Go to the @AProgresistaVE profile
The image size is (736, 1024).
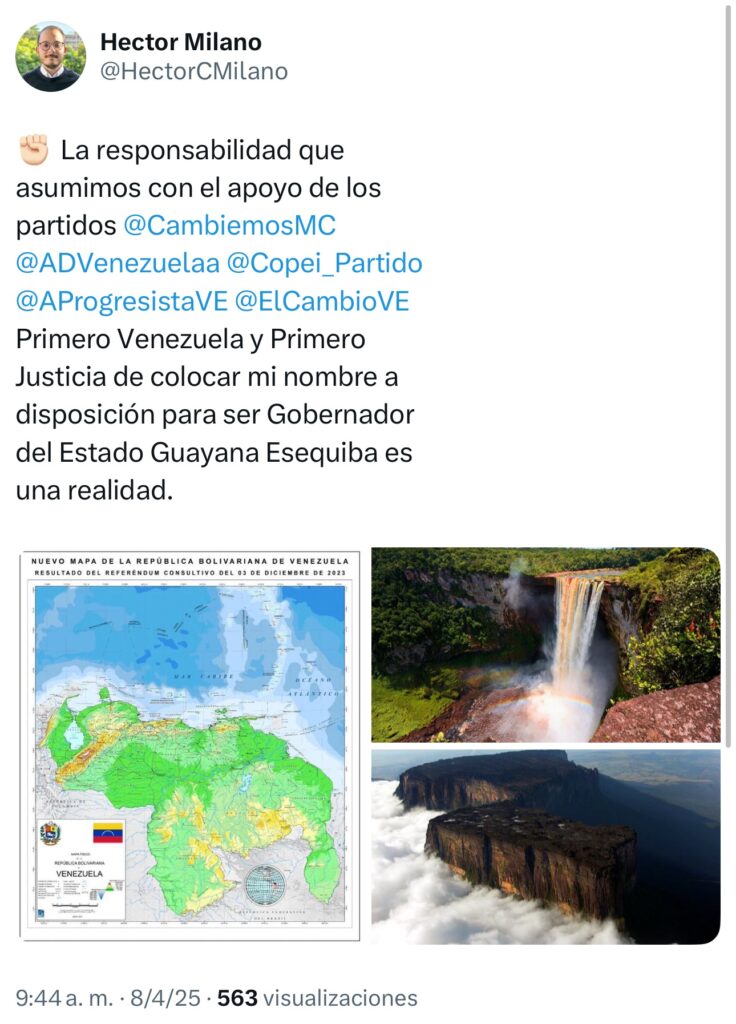tap(122, 301)
